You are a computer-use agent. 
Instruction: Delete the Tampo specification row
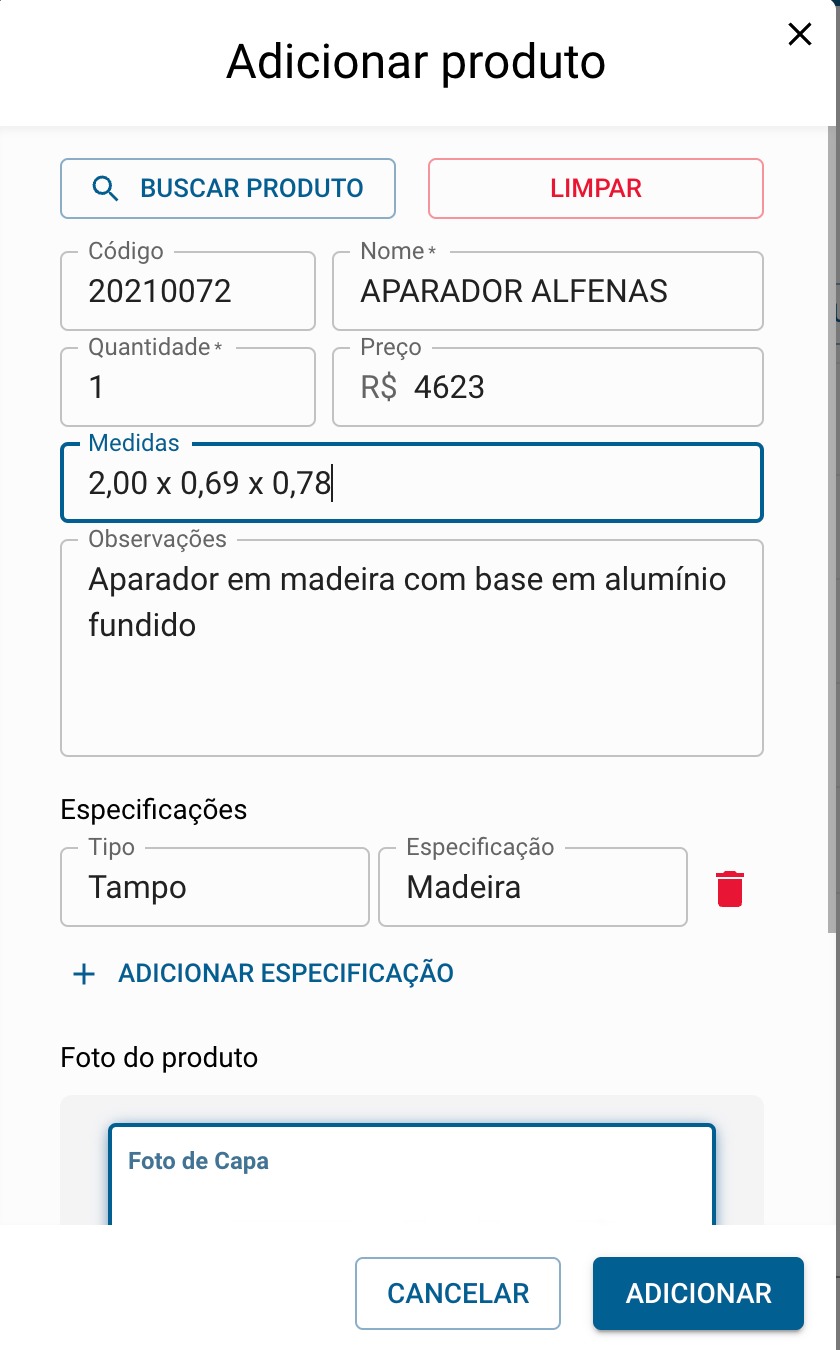coord(730,888)
